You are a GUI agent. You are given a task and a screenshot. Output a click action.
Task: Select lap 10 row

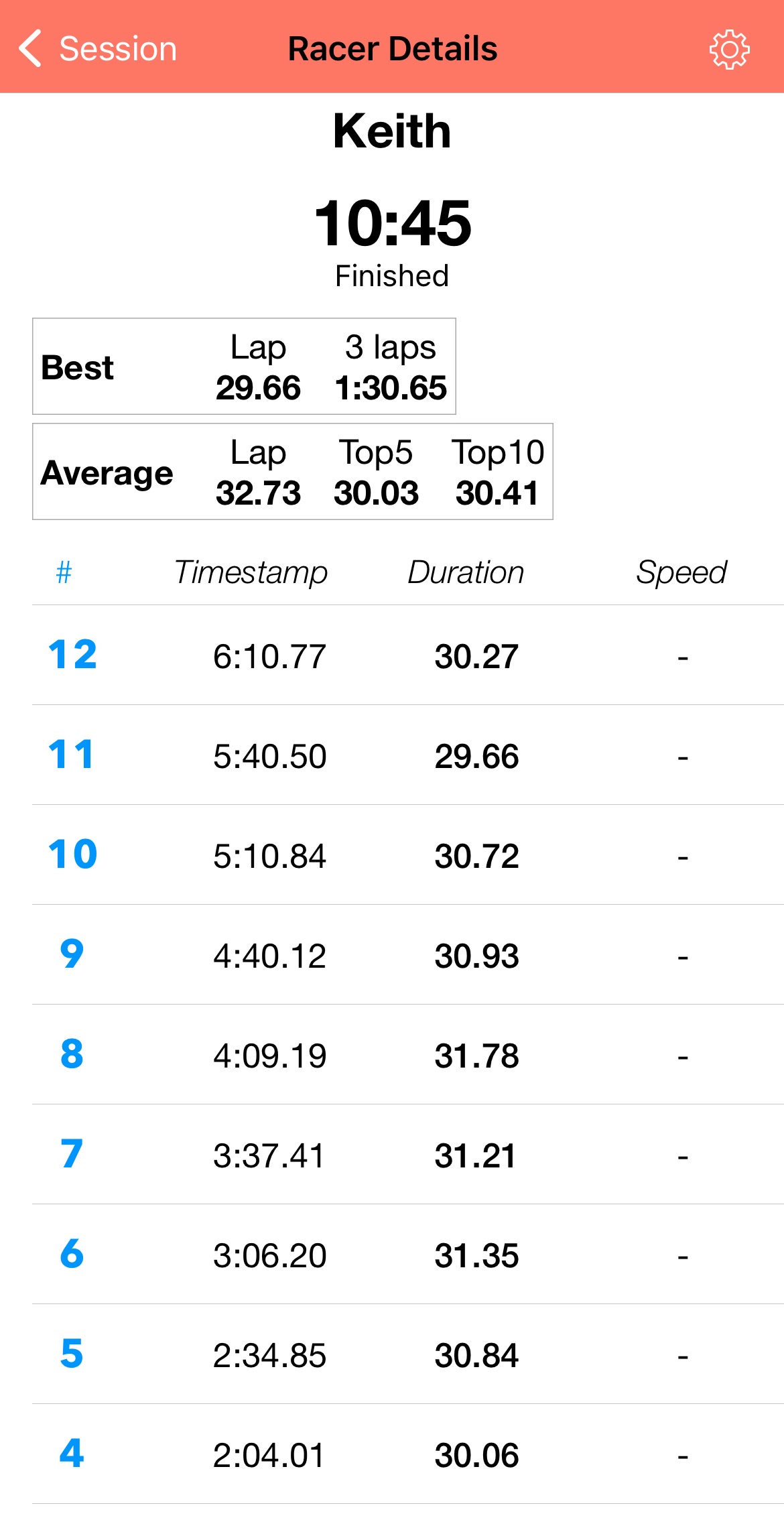coord(408,854)
